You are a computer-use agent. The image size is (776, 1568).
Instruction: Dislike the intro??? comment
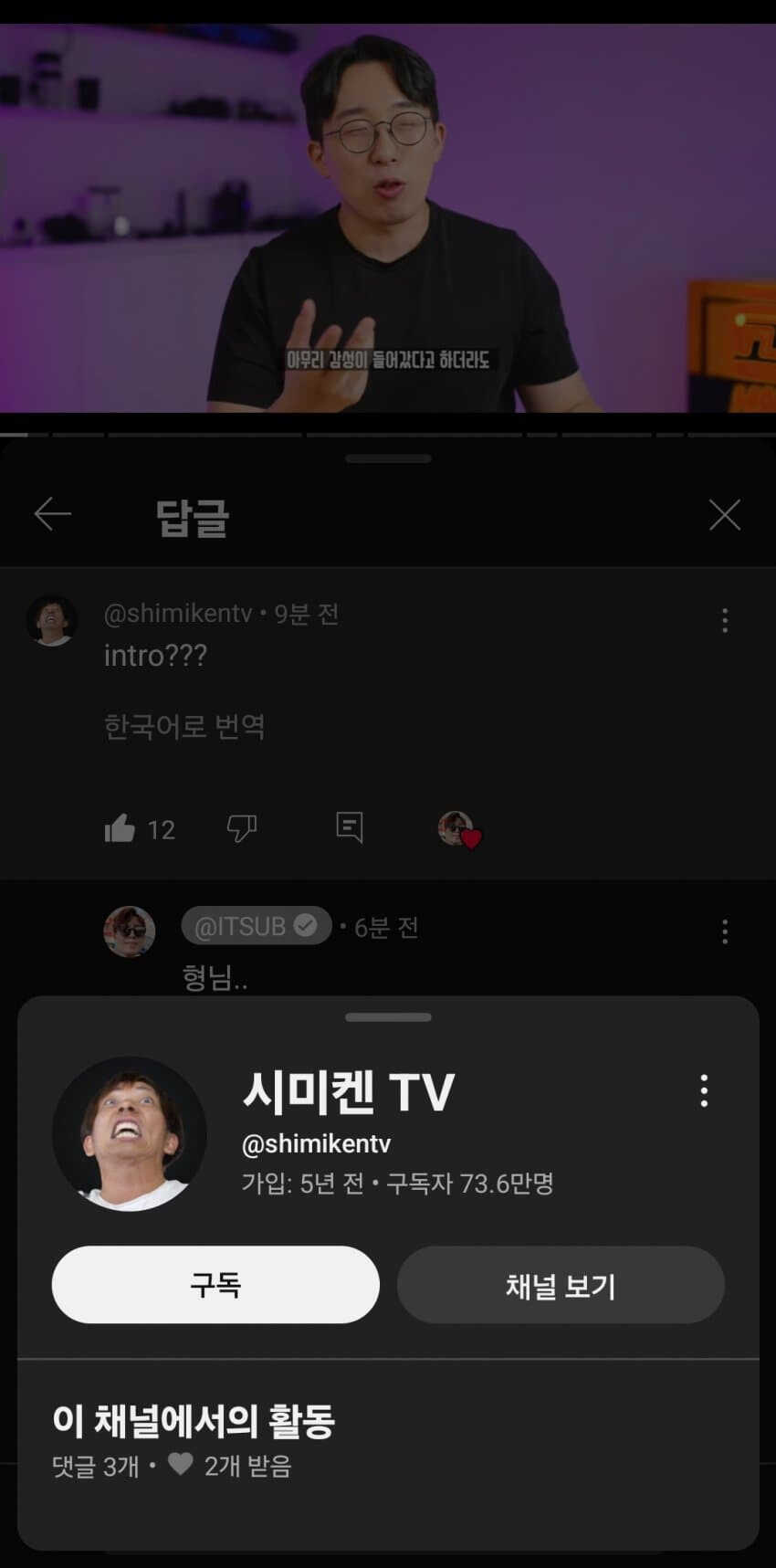click(242, 828)
